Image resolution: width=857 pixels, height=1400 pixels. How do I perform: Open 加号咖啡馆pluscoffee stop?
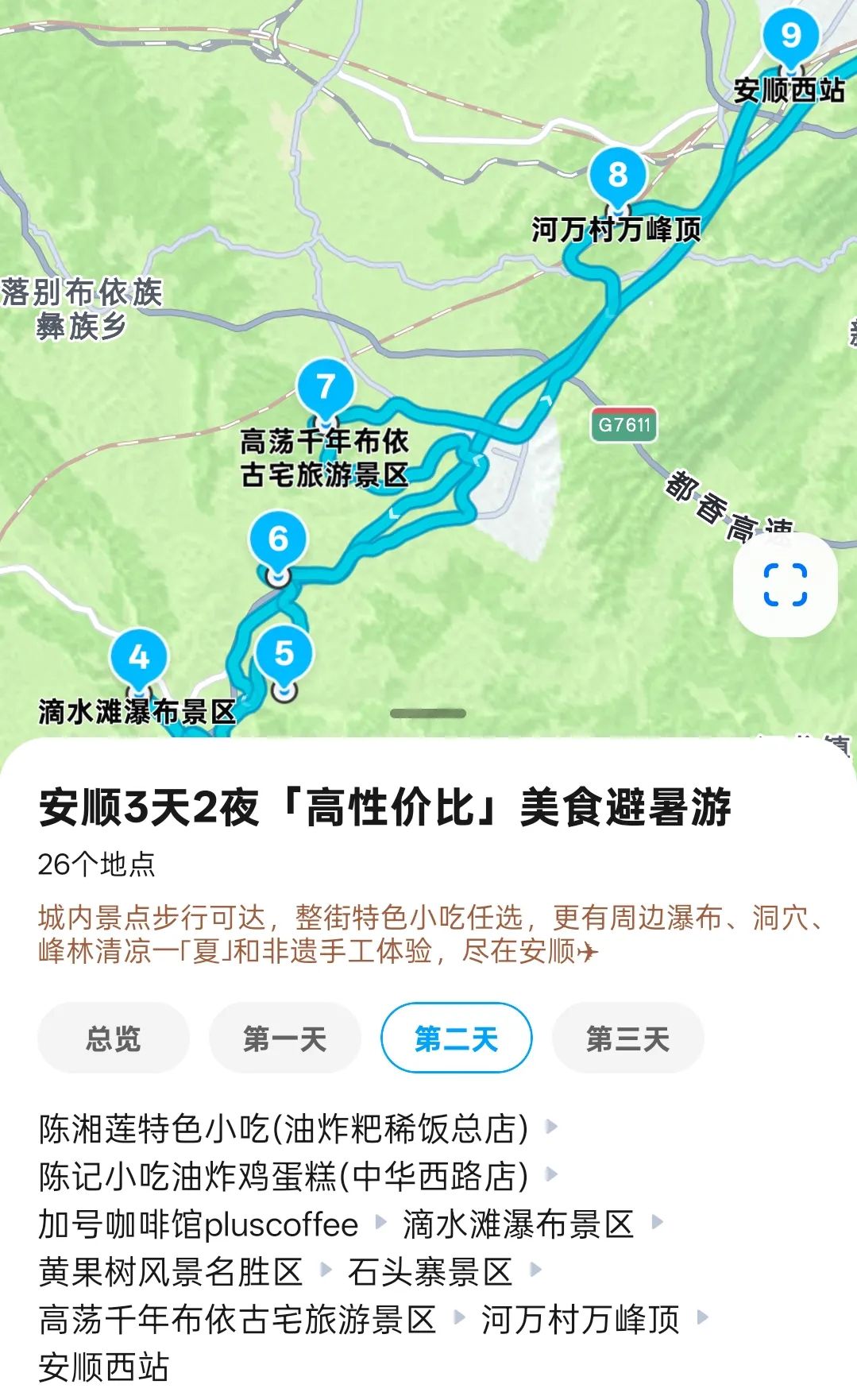pyautogui.click(x=199, y=1224)
